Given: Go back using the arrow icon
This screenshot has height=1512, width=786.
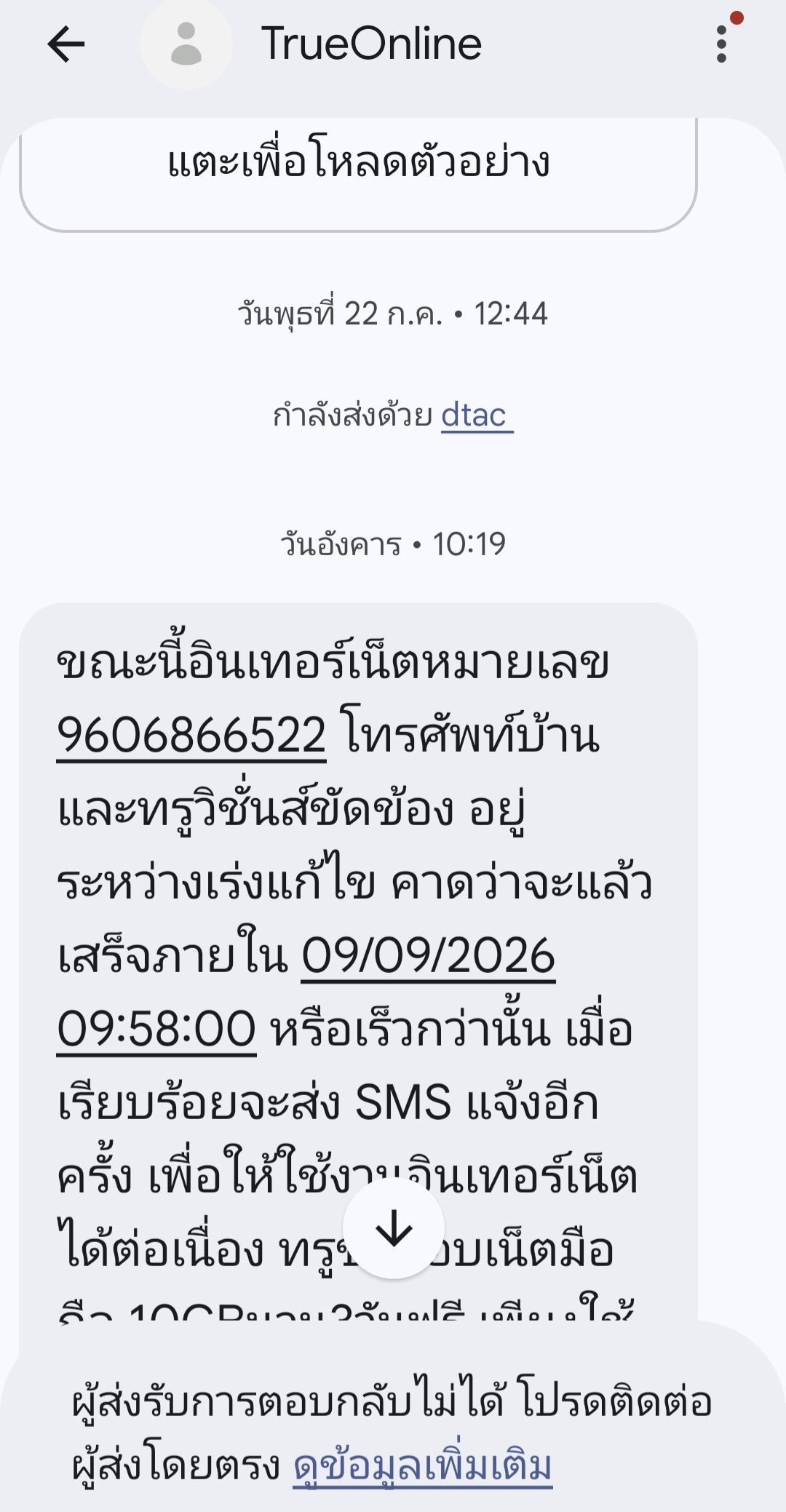Looking at the screenshot, I should pos(66,44).
